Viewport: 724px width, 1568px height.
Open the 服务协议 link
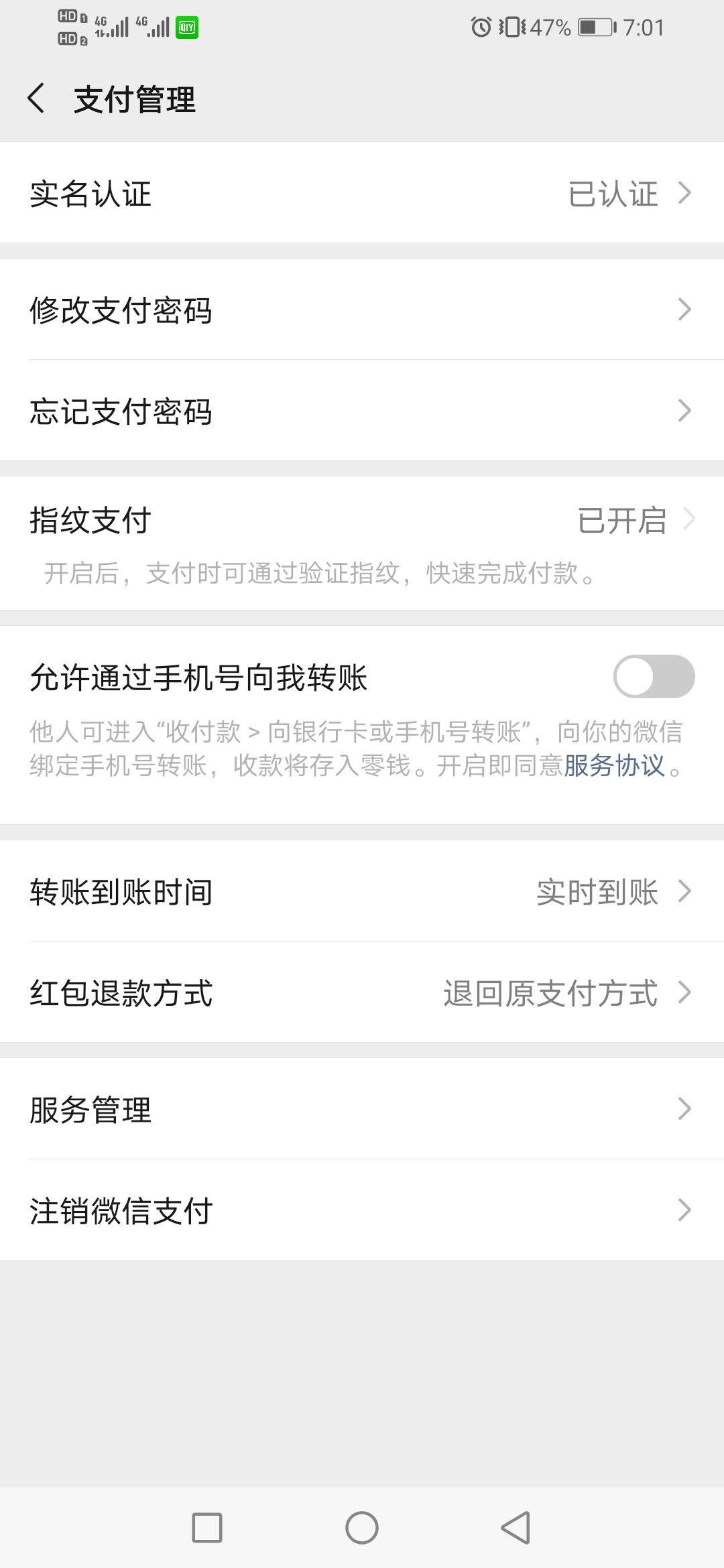click(x=614, y=765)
